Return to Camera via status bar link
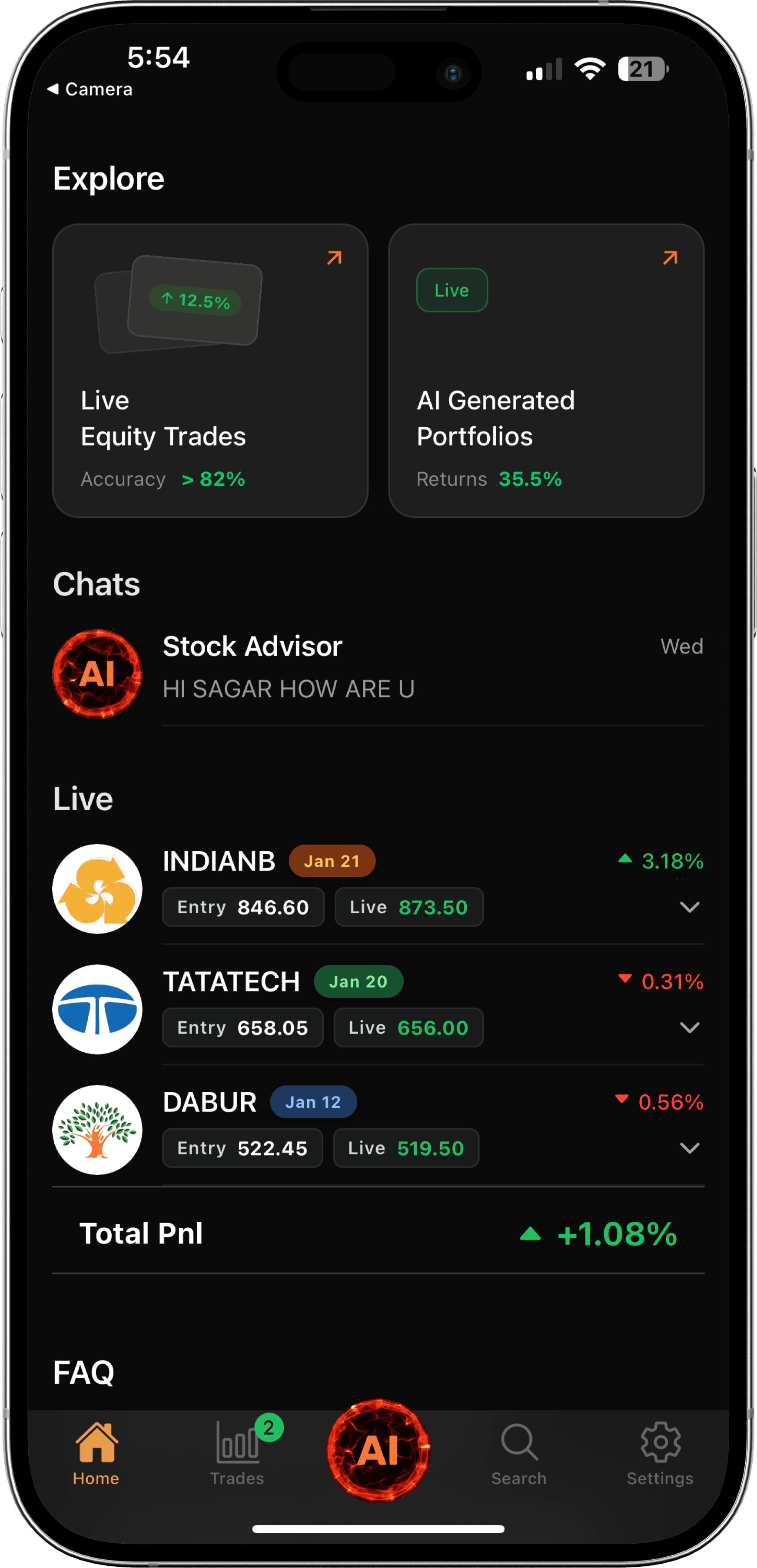Screen dimensions: 757x1568 click(90, 89)
